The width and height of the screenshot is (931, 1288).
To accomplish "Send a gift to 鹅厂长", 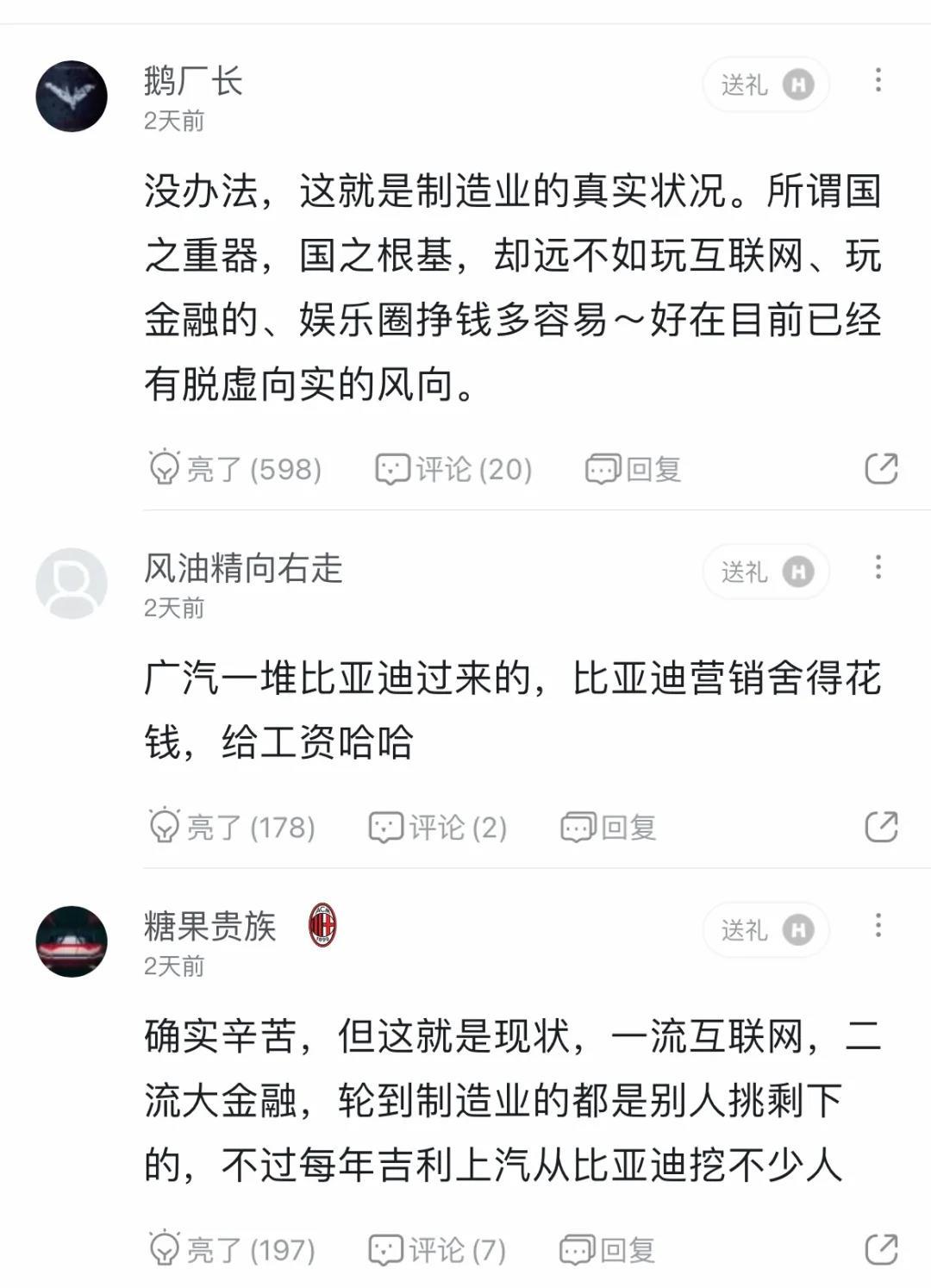I will [x=766, y=84].
